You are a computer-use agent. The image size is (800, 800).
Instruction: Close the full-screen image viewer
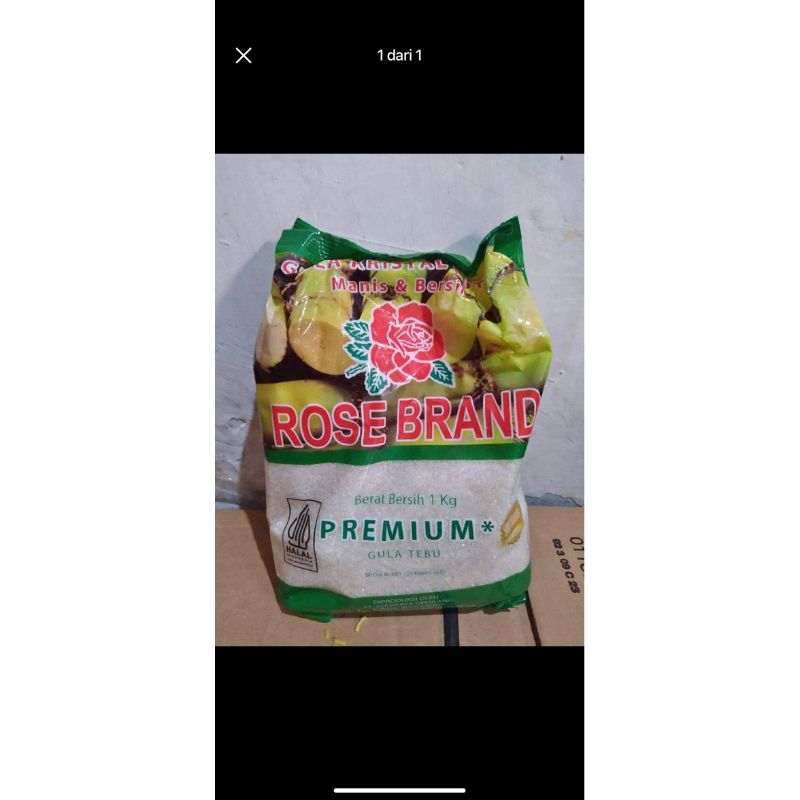pos(243,56)
